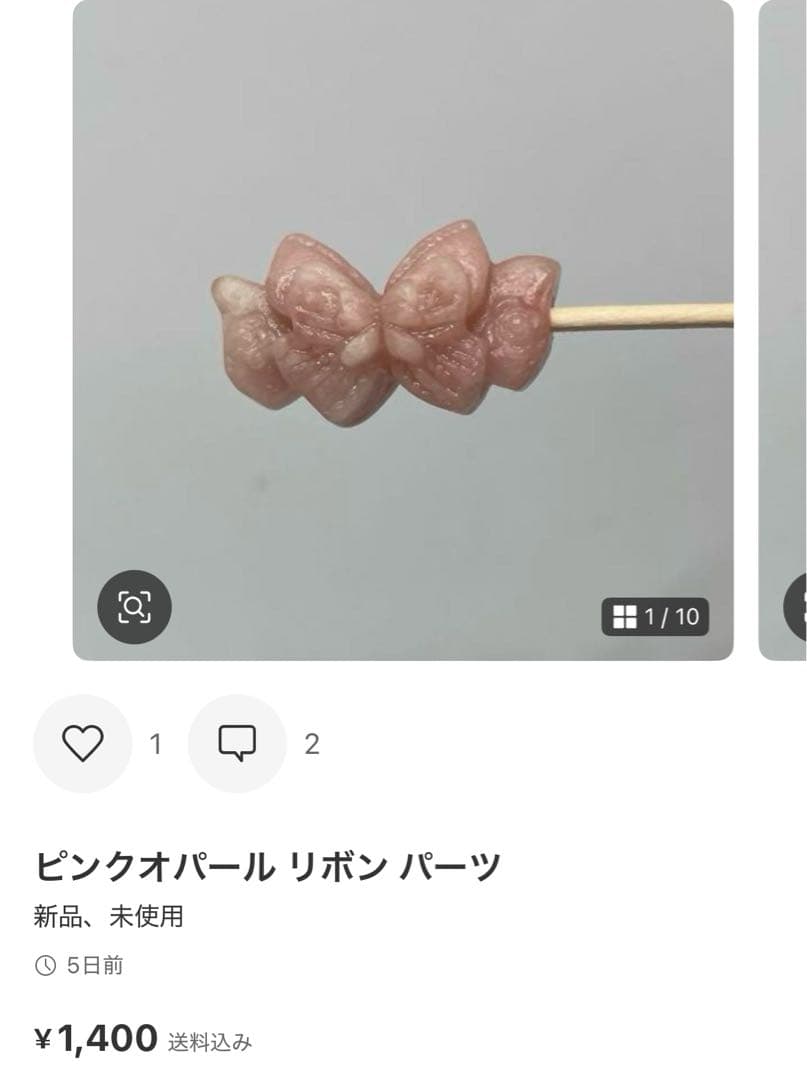Click the like count showing 1
This screenshot has height=1080, width=807.
click(155, 742)
